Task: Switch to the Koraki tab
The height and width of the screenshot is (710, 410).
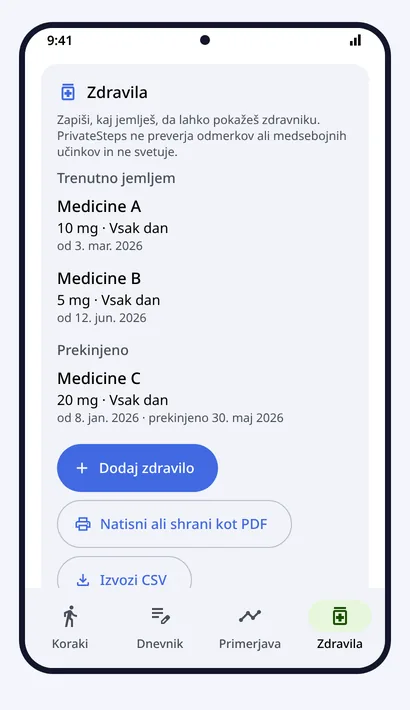Action: click(x=70, y=628)
